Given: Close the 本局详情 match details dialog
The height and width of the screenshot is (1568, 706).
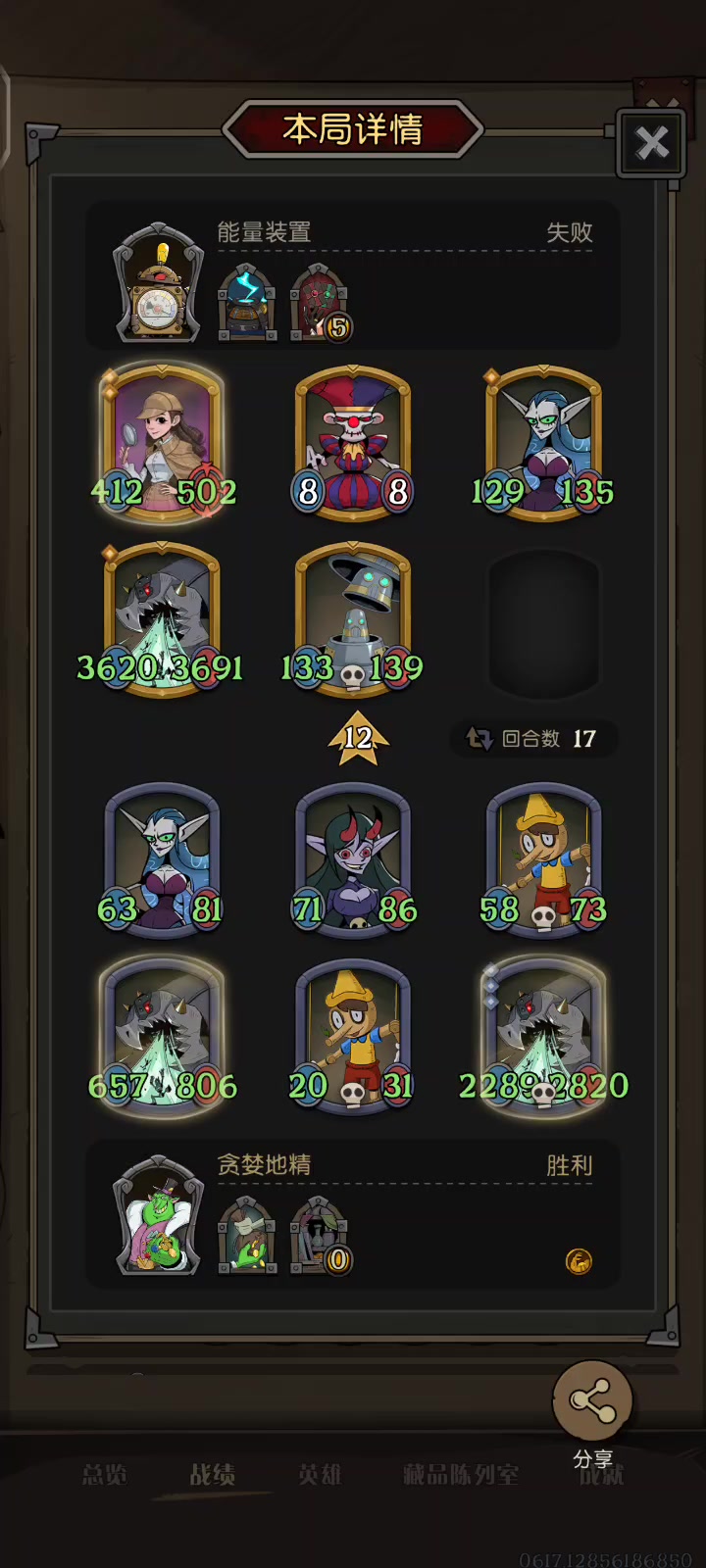Looking at the screenshot, I should click(x=651, y=143).
